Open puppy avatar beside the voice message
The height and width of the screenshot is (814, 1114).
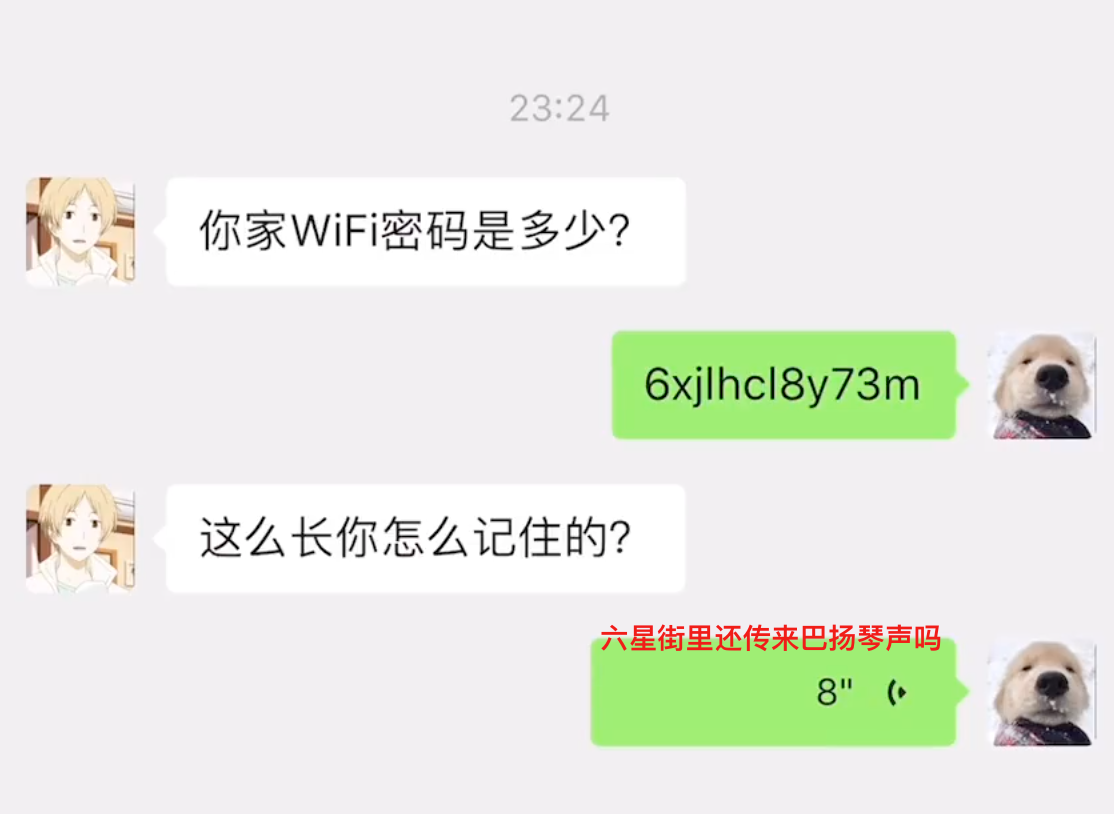click(x=1039, y=693)
